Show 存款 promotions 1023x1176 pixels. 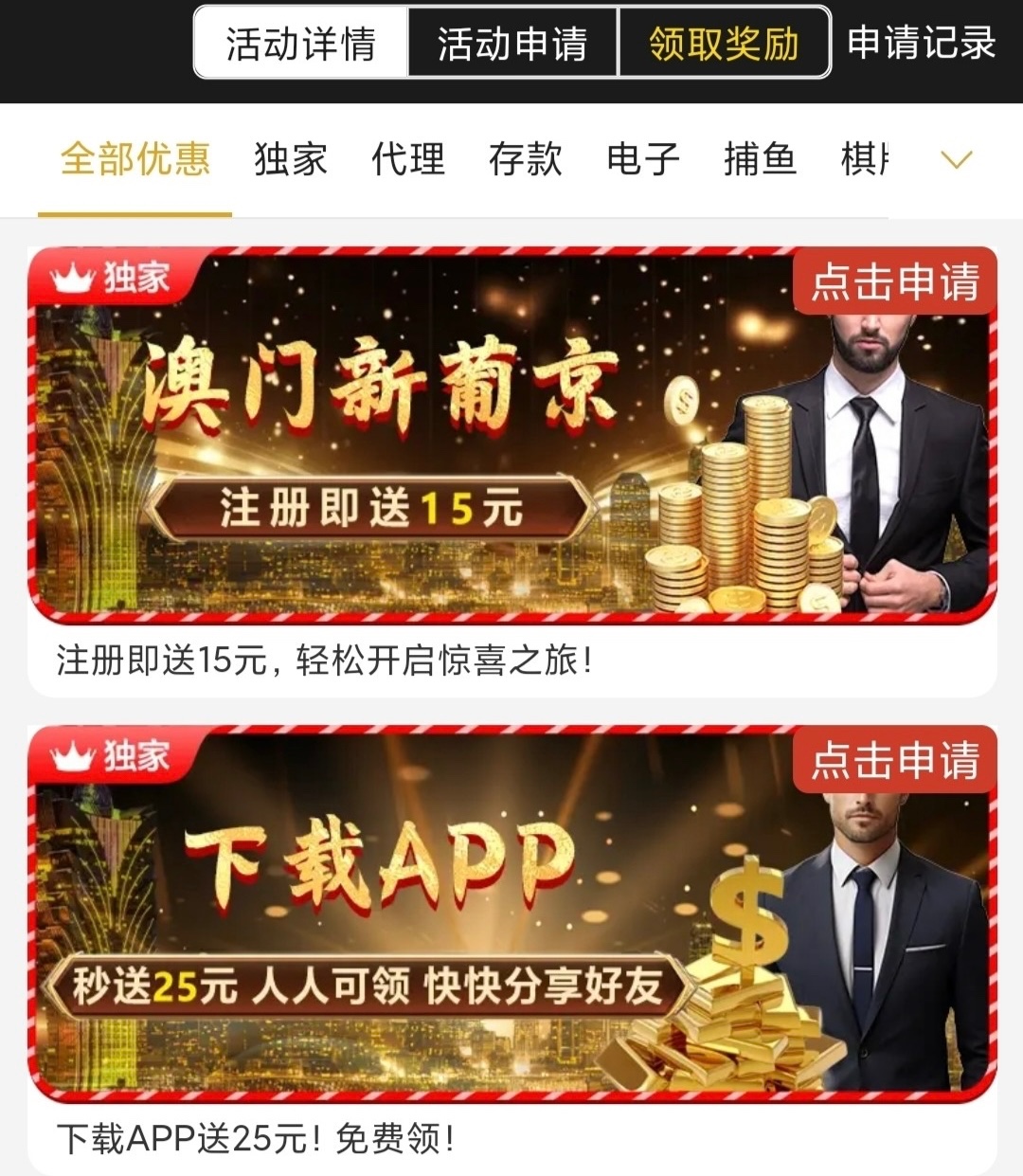[525, 159]
